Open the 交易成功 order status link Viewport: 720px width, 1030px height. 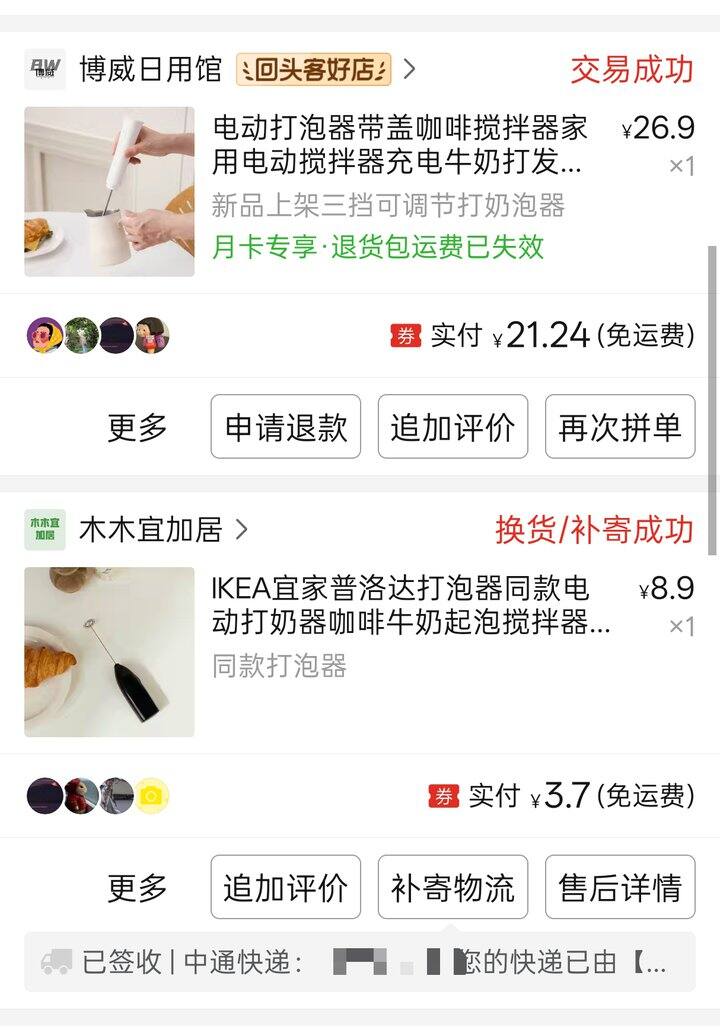coord(634,66)
